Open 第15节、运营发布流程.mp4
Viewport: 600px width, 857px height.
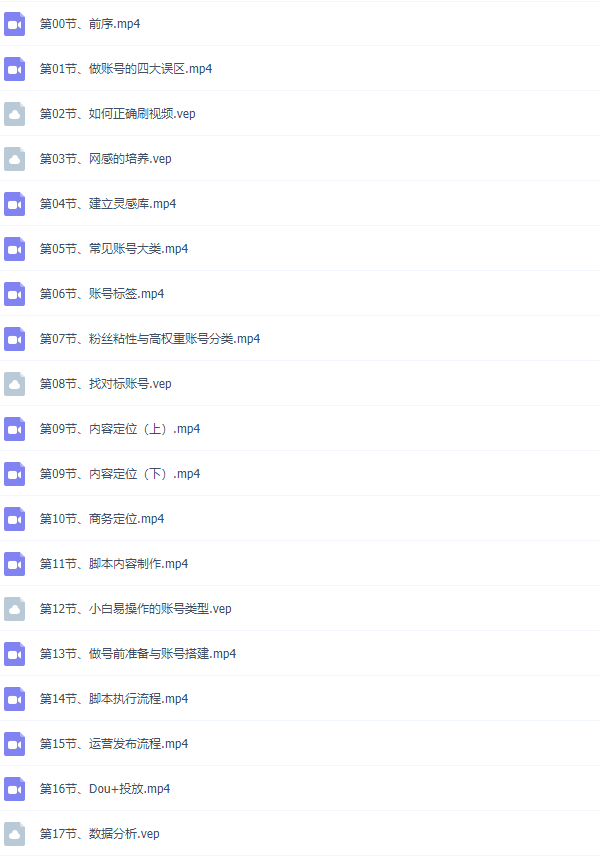coord(114,744)
